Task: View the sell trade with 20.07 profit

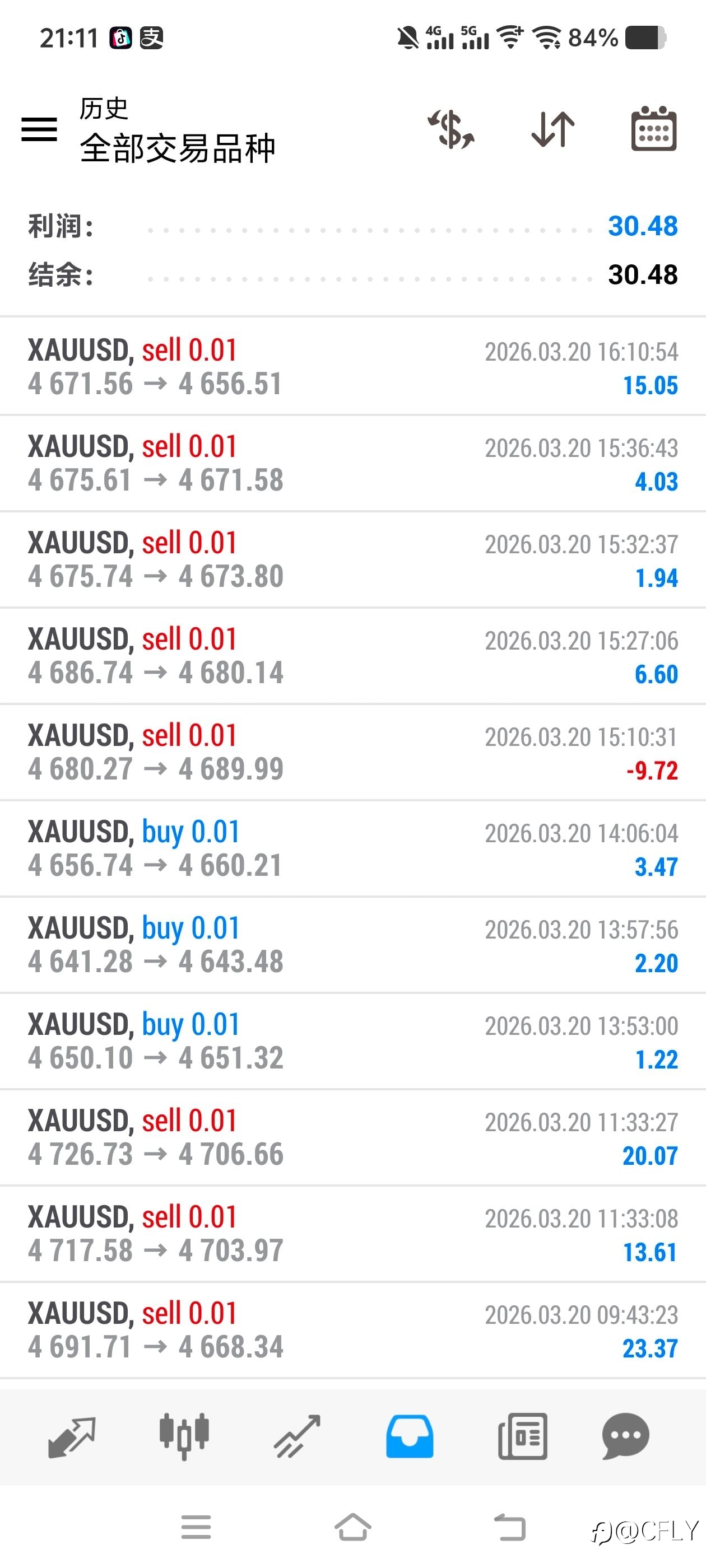Action: tap(352, 1138)
